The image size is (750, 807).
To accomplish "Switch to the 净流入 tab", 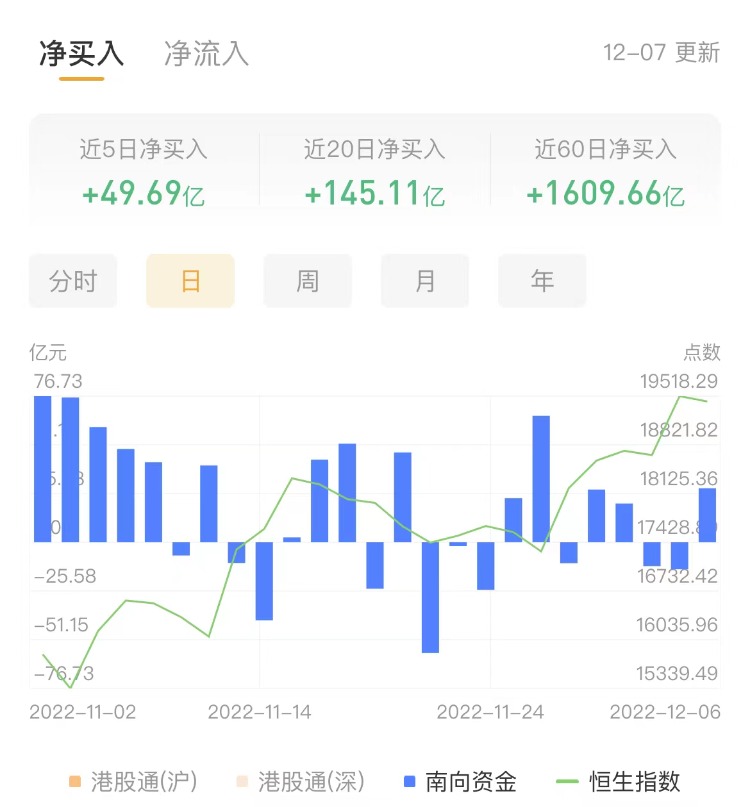I will click(206, 53).
